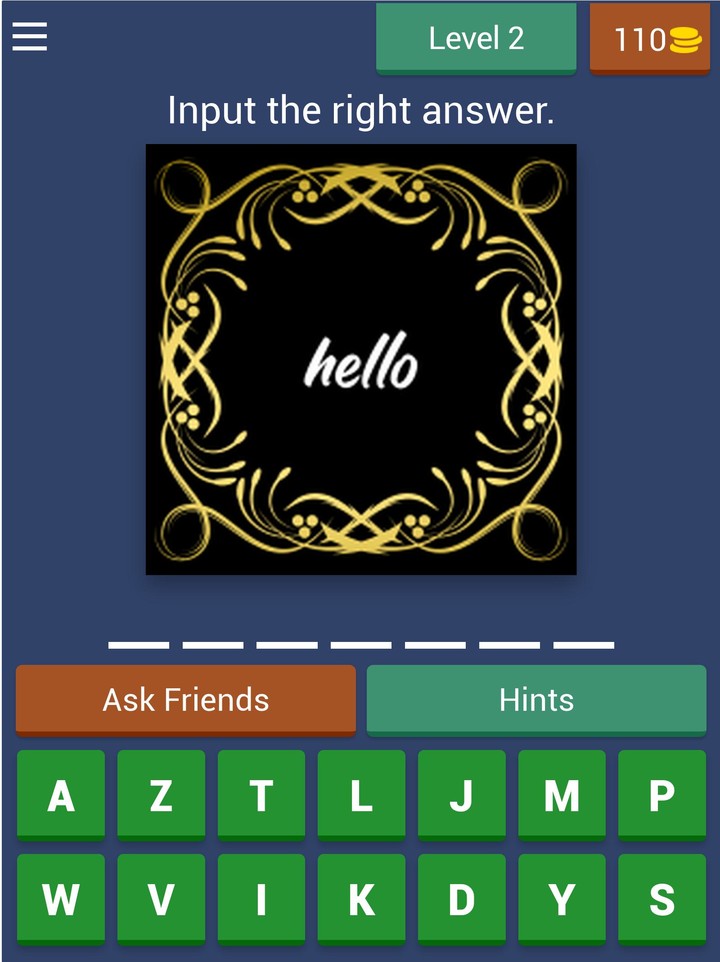Tap the letter V key
Viewport: 720px width, 962px height.
(x=160, y=898)
